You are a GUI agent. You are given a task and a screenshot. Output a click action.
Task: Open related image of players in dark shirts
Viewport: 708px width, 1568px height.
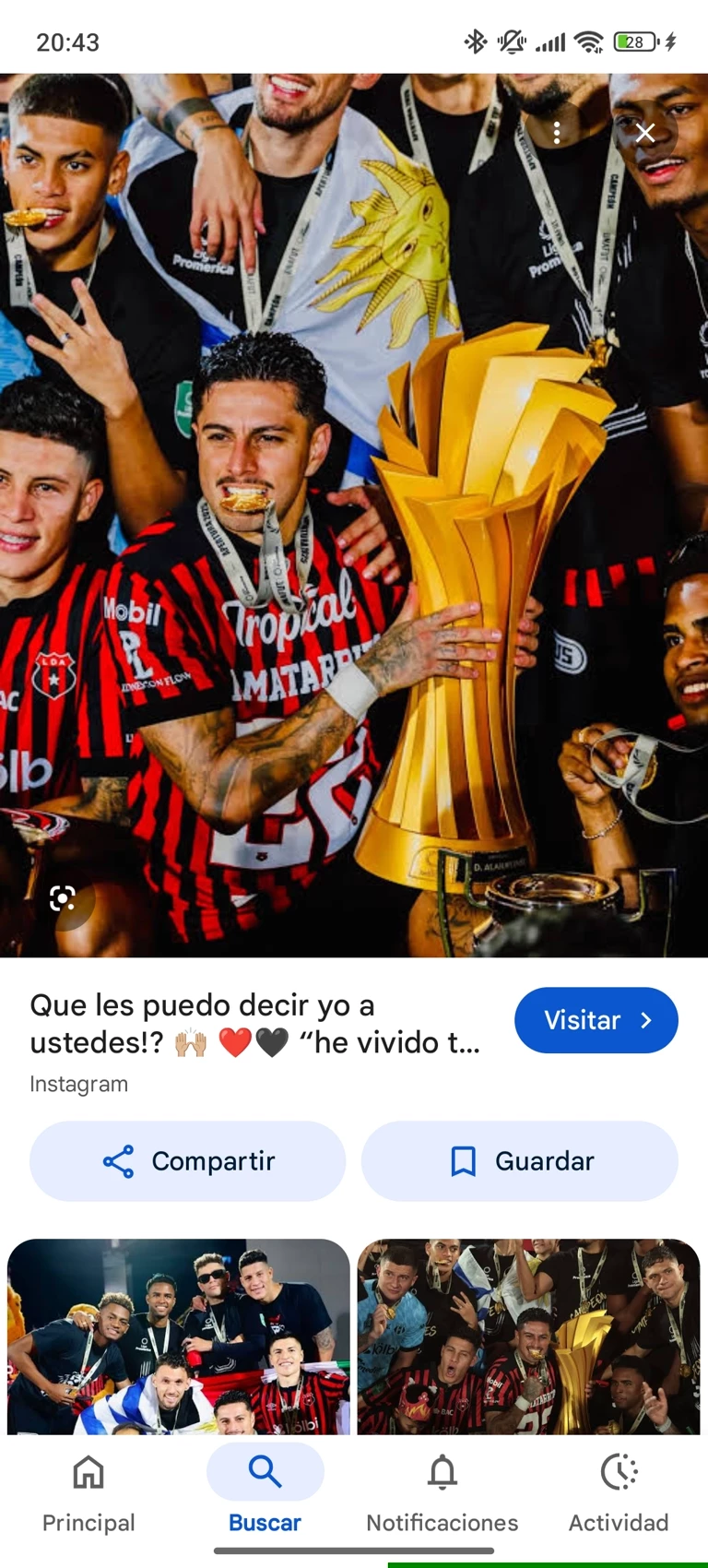[x=179, y=1336]
